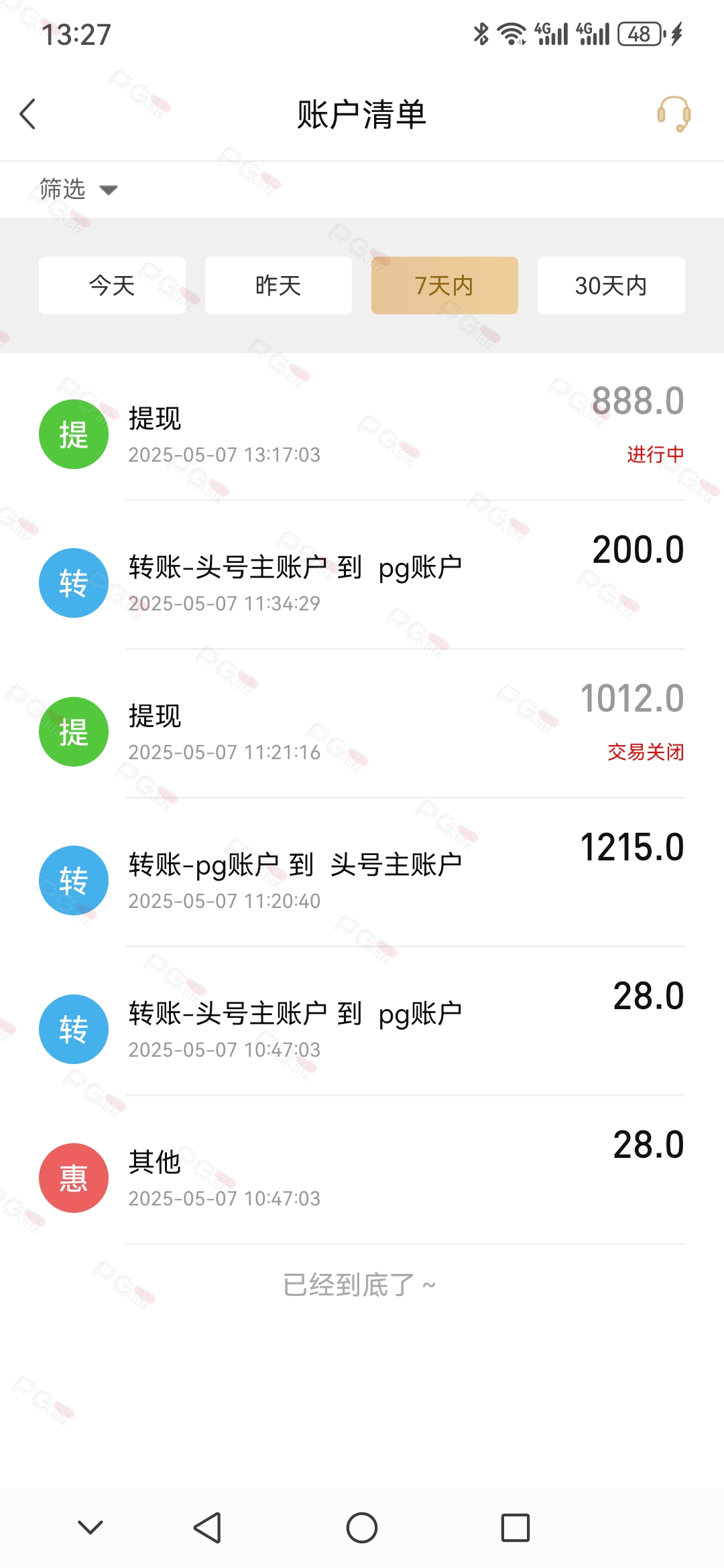
Task: Show records for 30天内
Action: pos(611,285)
